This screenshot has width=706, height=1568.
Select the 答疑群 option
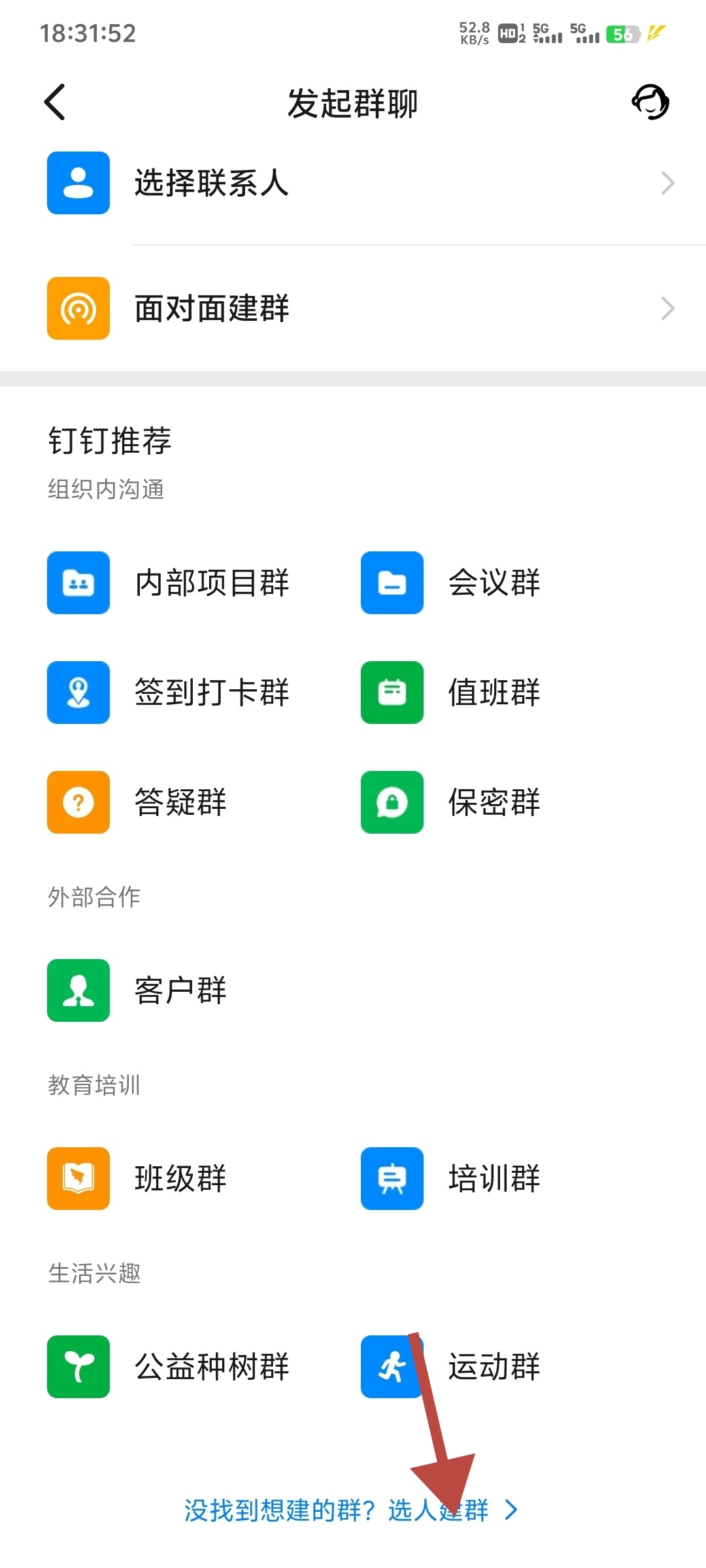point(137,802)
